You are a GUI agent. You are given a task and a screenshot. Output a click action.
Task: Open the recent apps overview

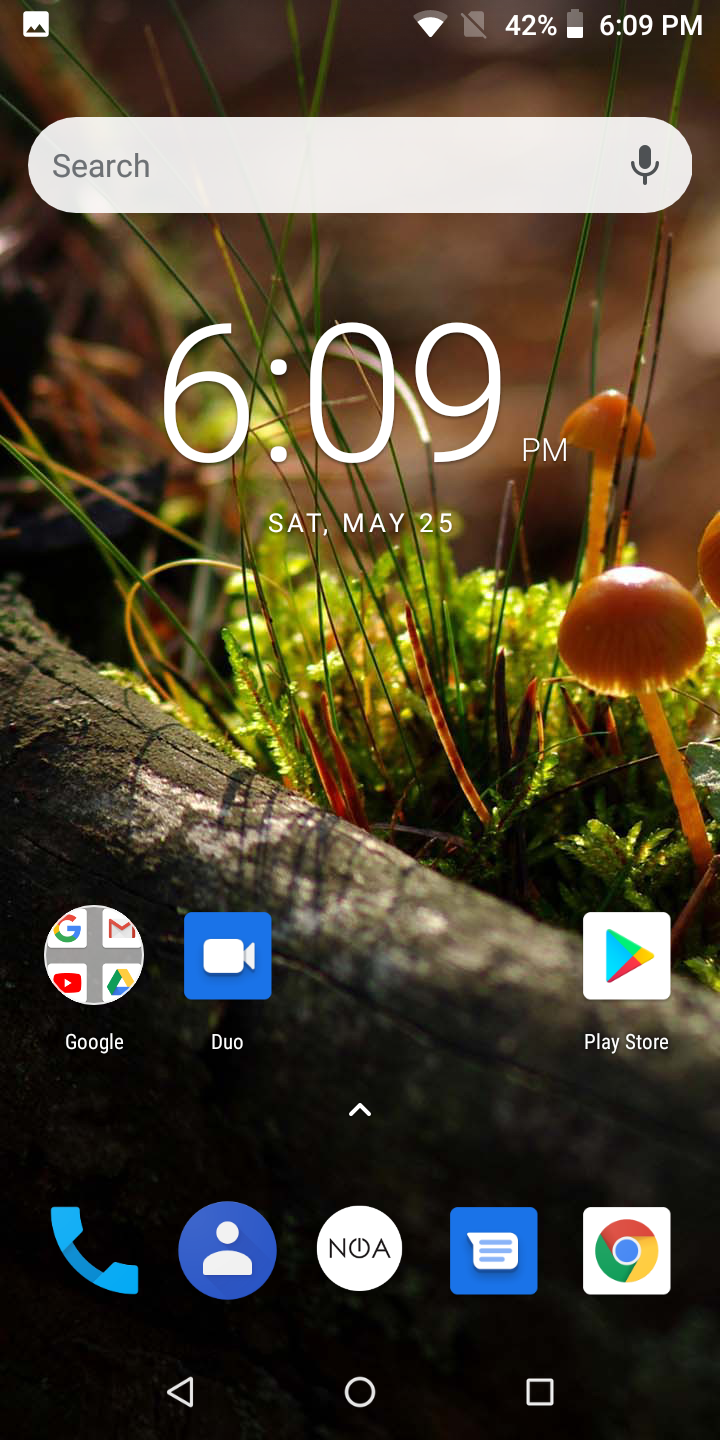(540, 1391)
